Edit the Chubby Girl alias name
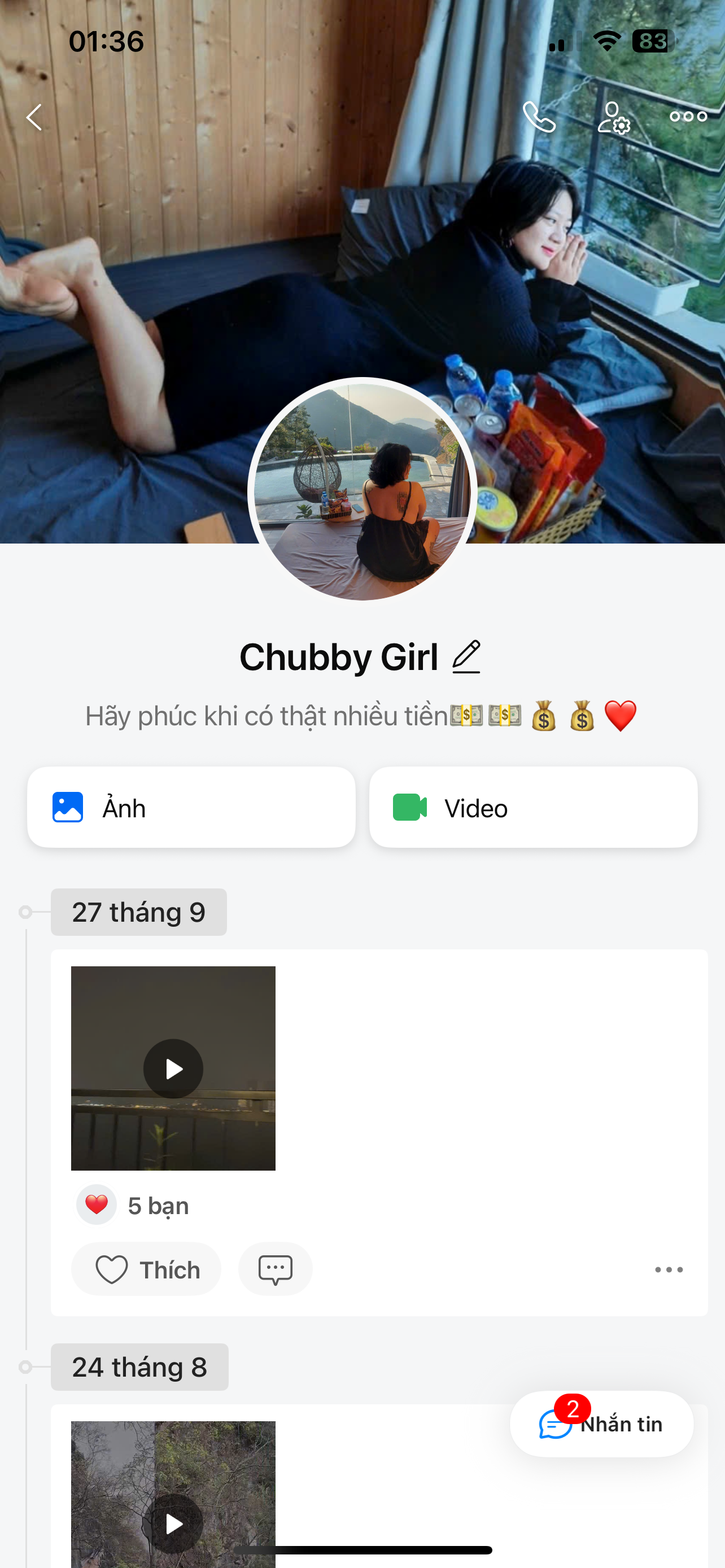 click(x=467, y=657)
